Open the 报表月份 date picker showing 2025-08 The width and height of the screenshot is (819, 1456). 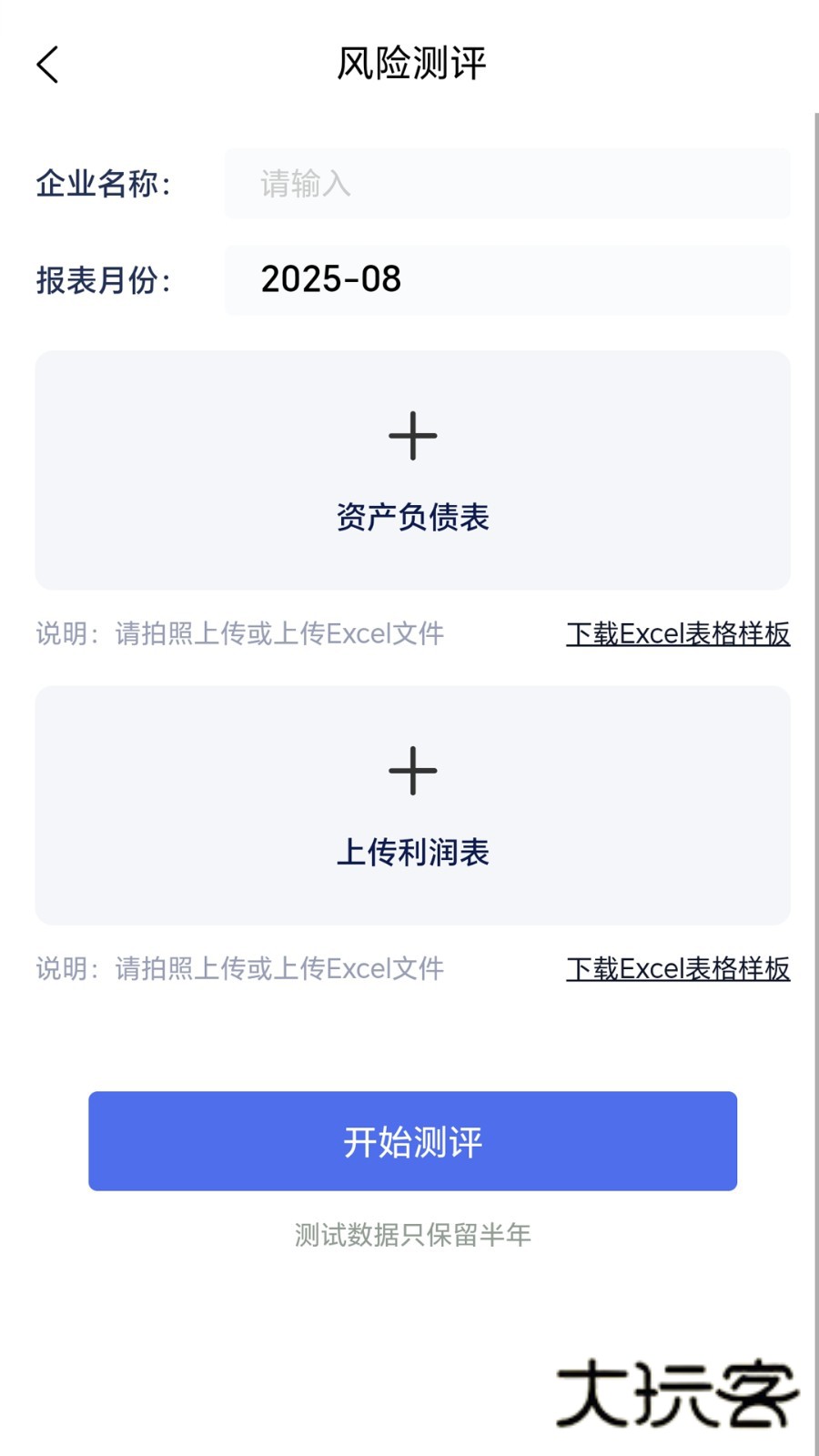click(509, 280)
